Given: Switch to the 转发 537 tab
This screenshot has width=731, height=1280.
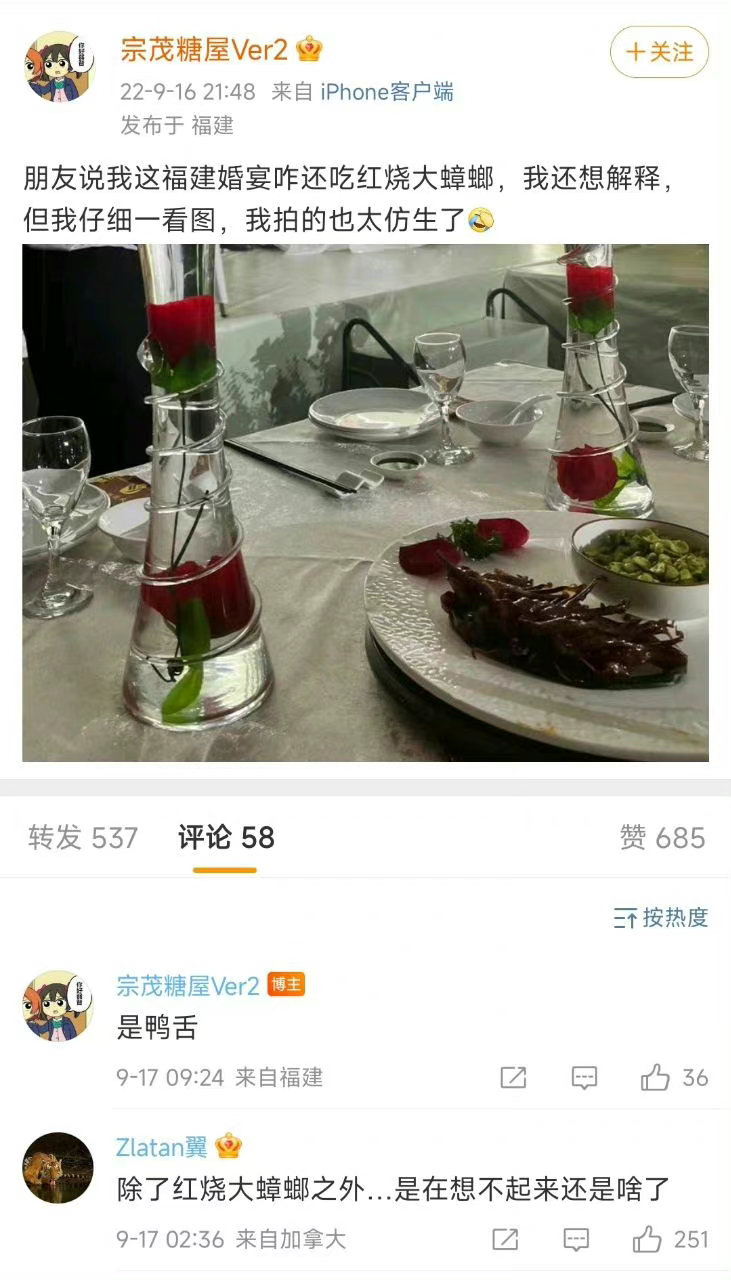Looking at the screenshot, I should click(83, 837).
